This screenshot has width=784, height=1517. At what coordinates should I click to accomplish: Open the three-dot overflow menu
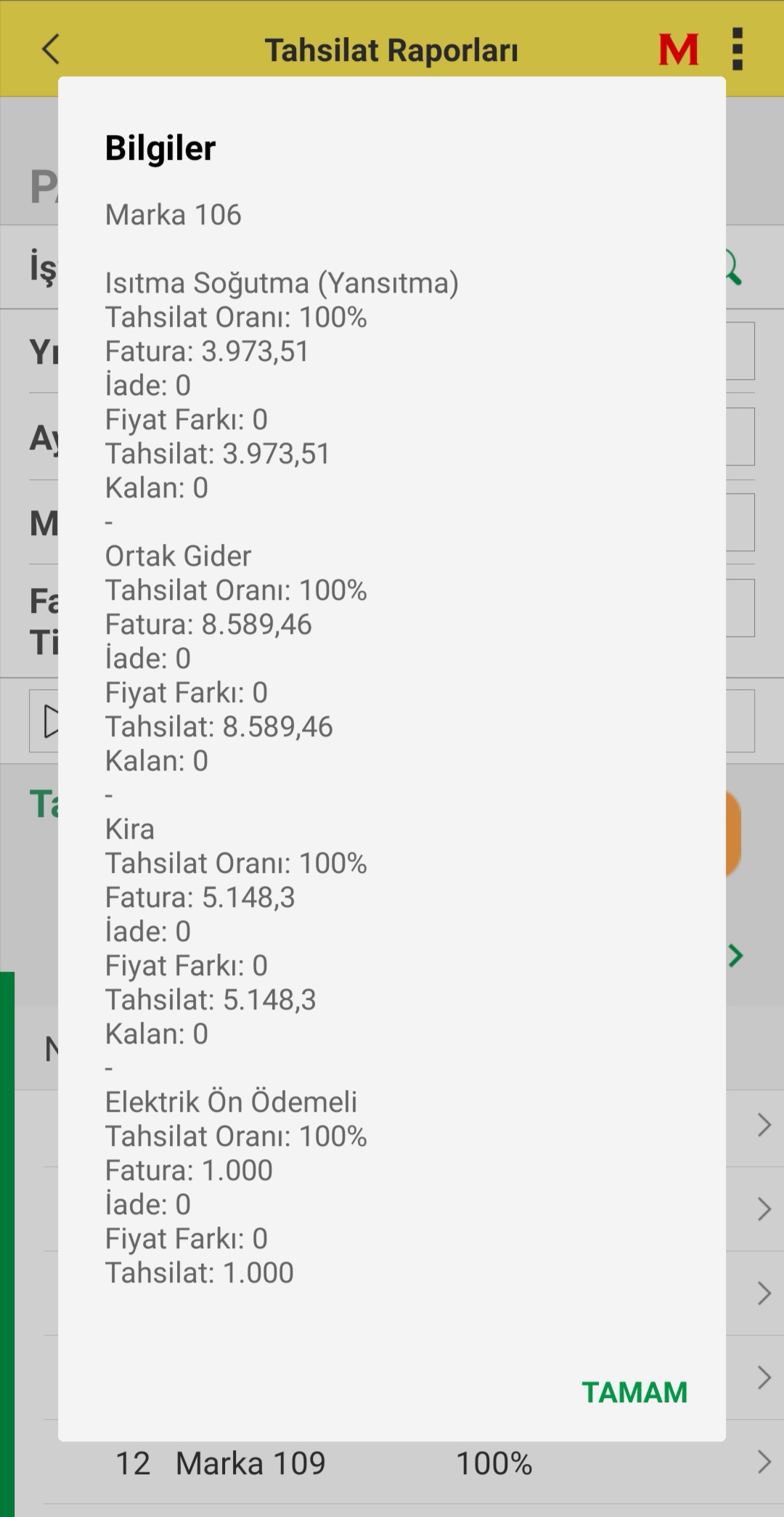point(738,49)
